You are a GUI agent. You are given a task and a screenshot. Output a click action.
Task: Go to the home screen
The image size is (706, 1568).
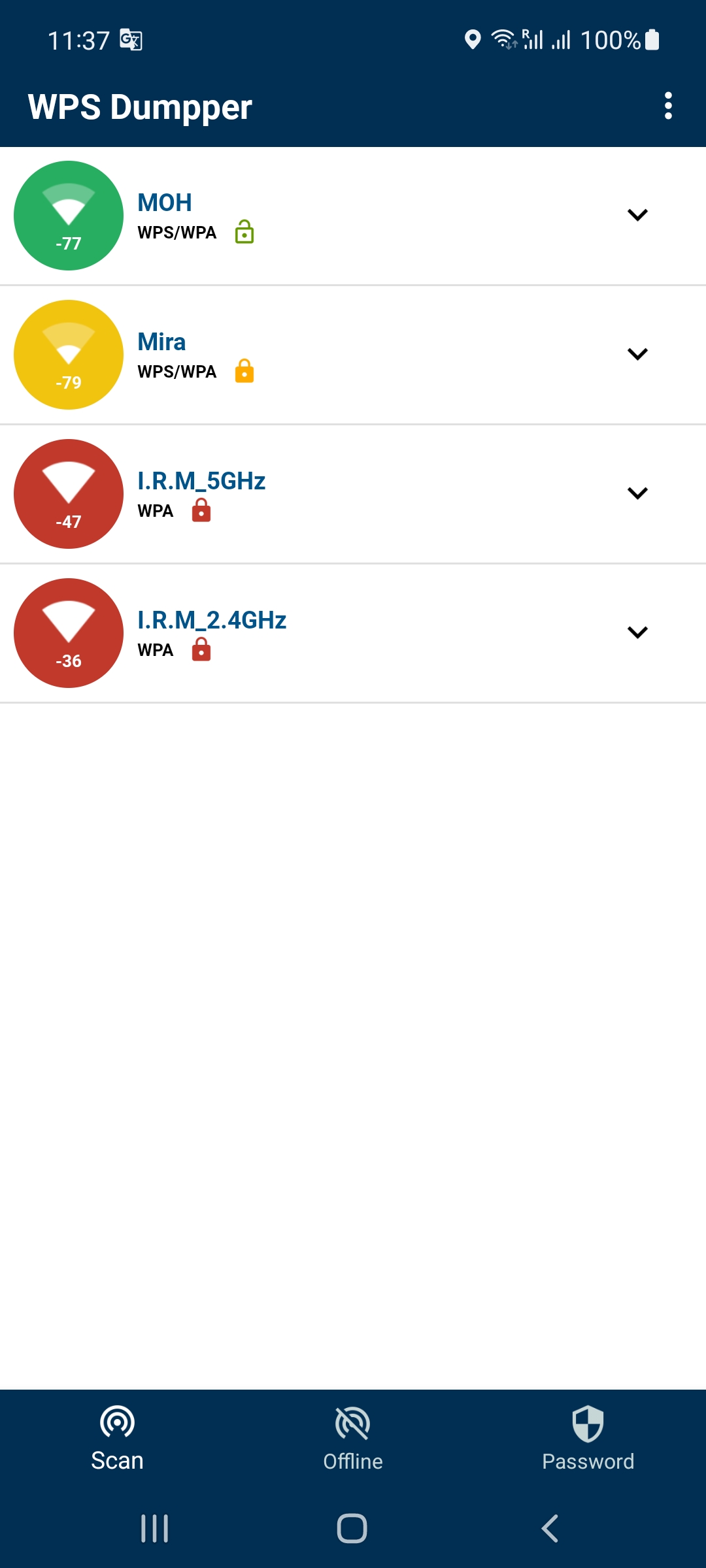(x=352, y=1529)
